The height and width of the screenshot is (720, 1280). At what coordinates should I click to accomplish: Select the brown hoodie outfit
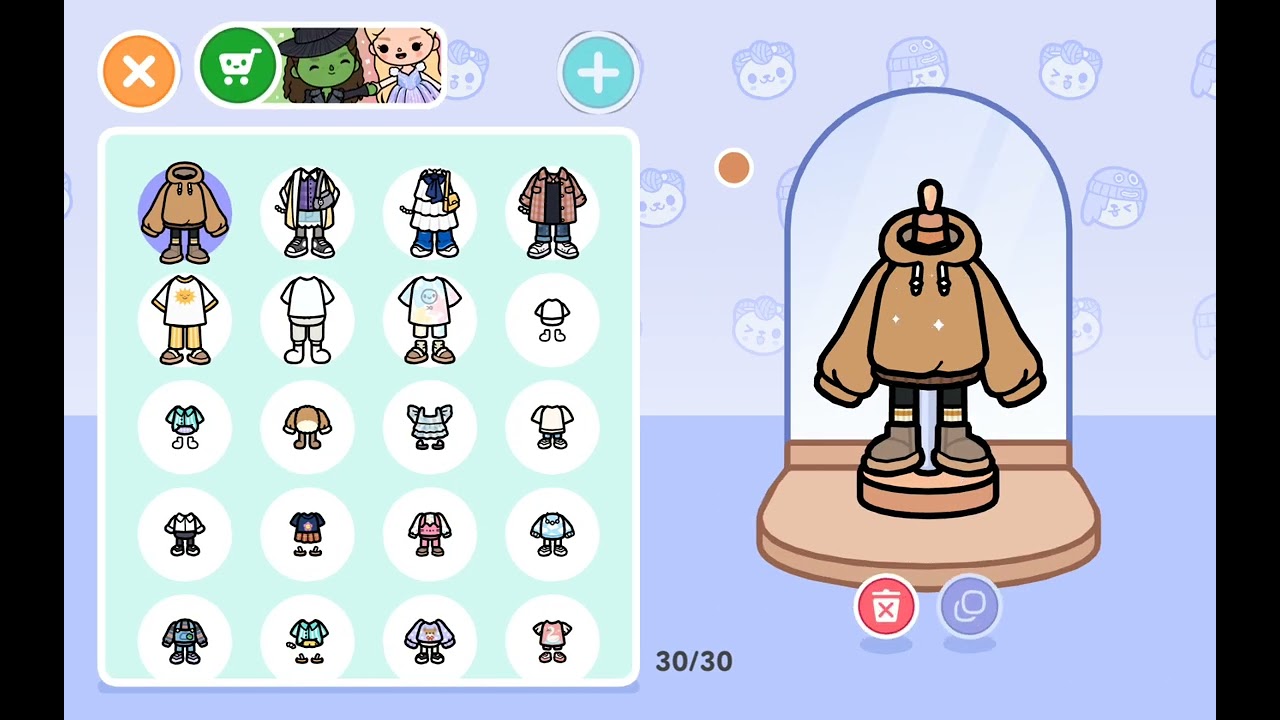[x=185, y=213]
